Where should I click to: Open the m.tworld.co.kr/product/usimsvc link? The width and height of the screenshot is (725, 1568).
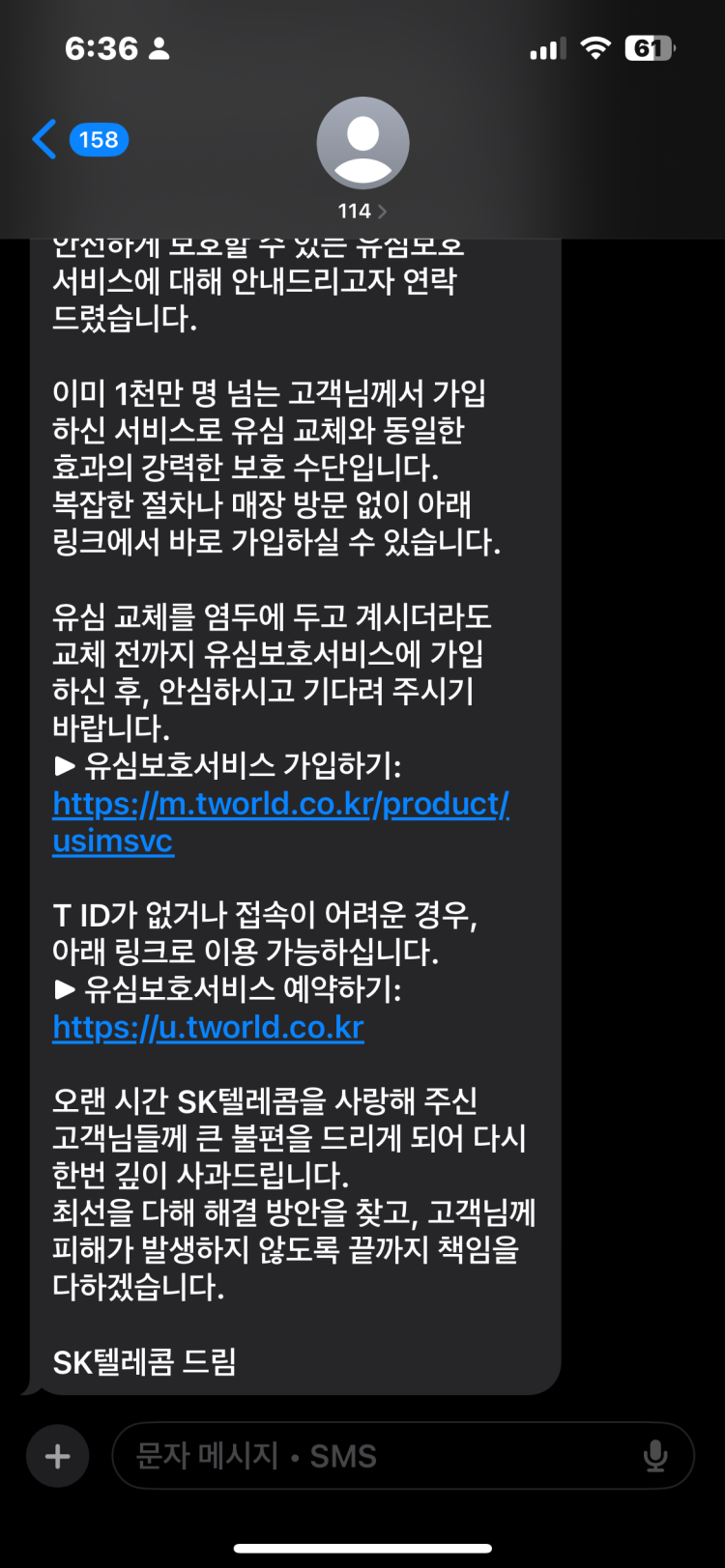pos(280,822)
